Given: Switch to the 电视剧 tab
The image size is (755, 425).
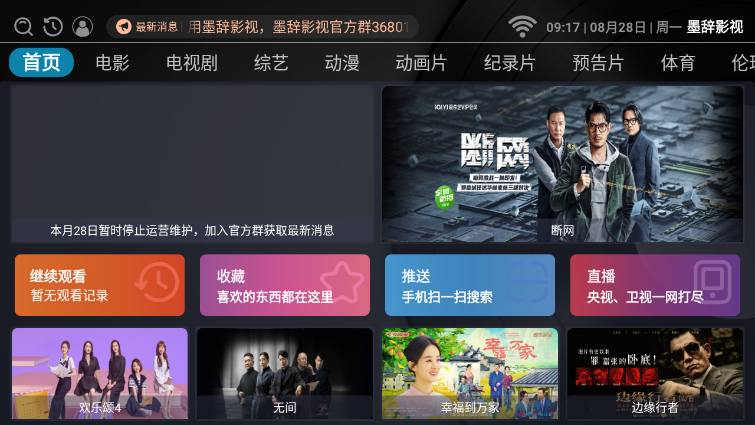Looking at the screenshot, I should [x=192, y=63].
